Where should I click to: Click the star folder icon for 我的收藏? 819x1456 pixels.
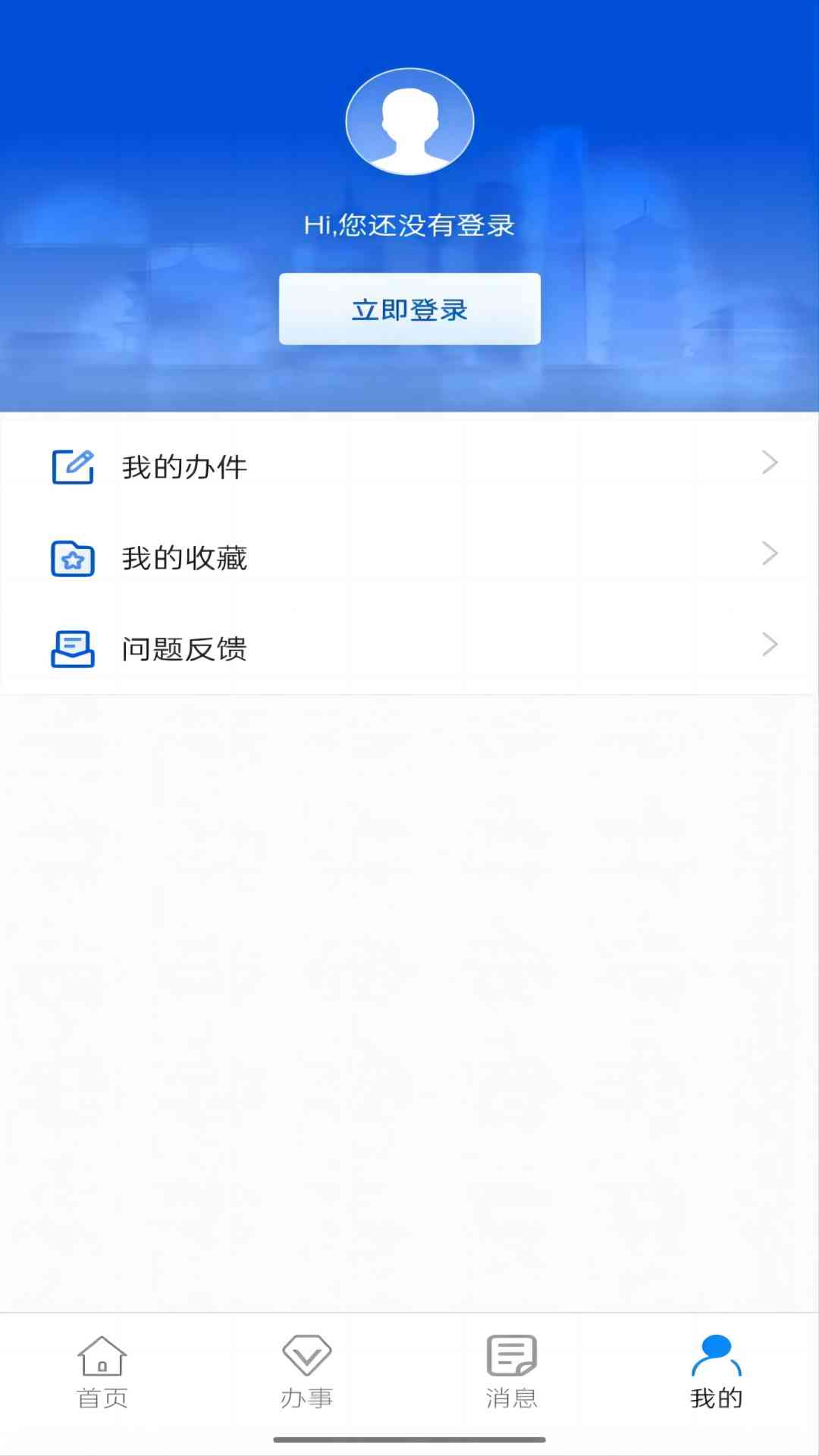point(72,558)
